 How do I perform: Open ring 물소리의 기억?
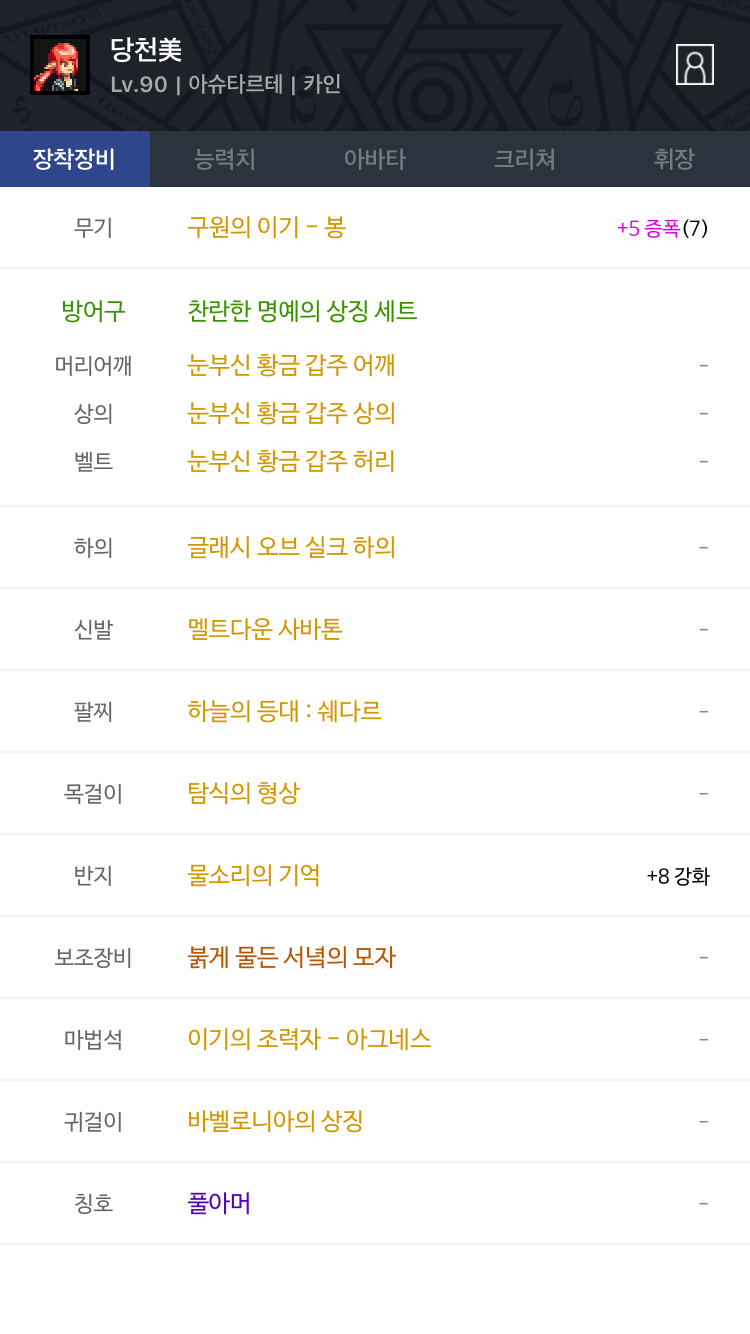point(254,875)
